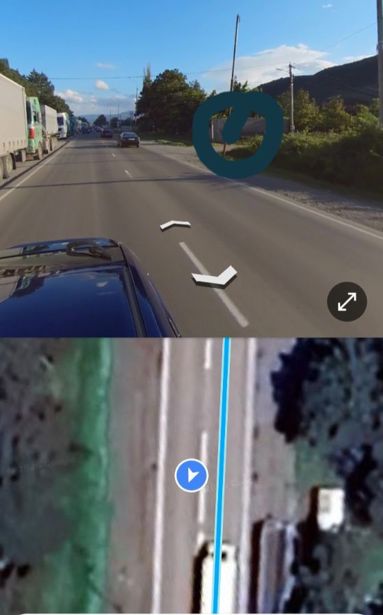Move forward along the road arrow

[175, 225]
